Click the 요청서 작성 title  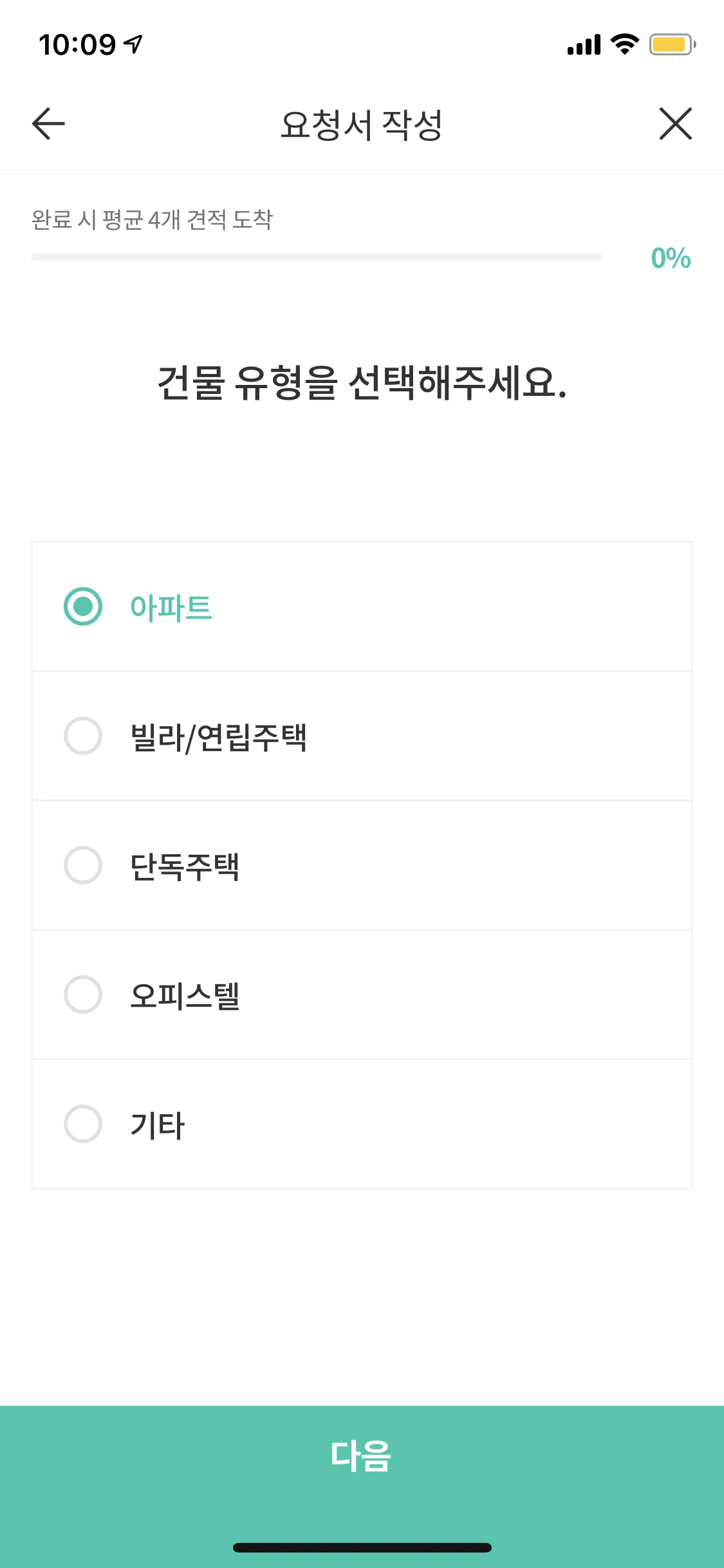pyautogui.click(x=362, y=124)
